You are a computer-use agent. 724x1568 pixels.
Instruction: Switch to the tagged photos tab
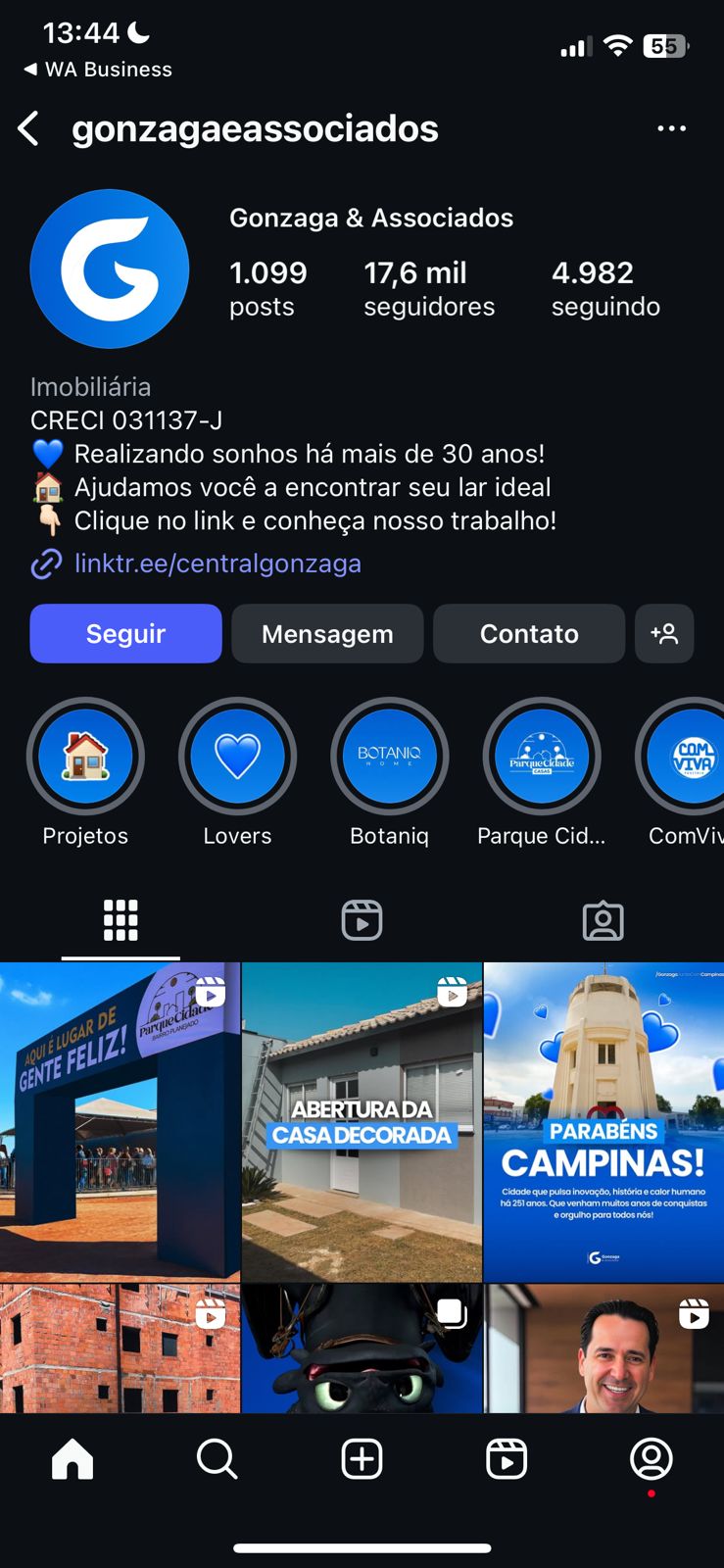point(603,919)
